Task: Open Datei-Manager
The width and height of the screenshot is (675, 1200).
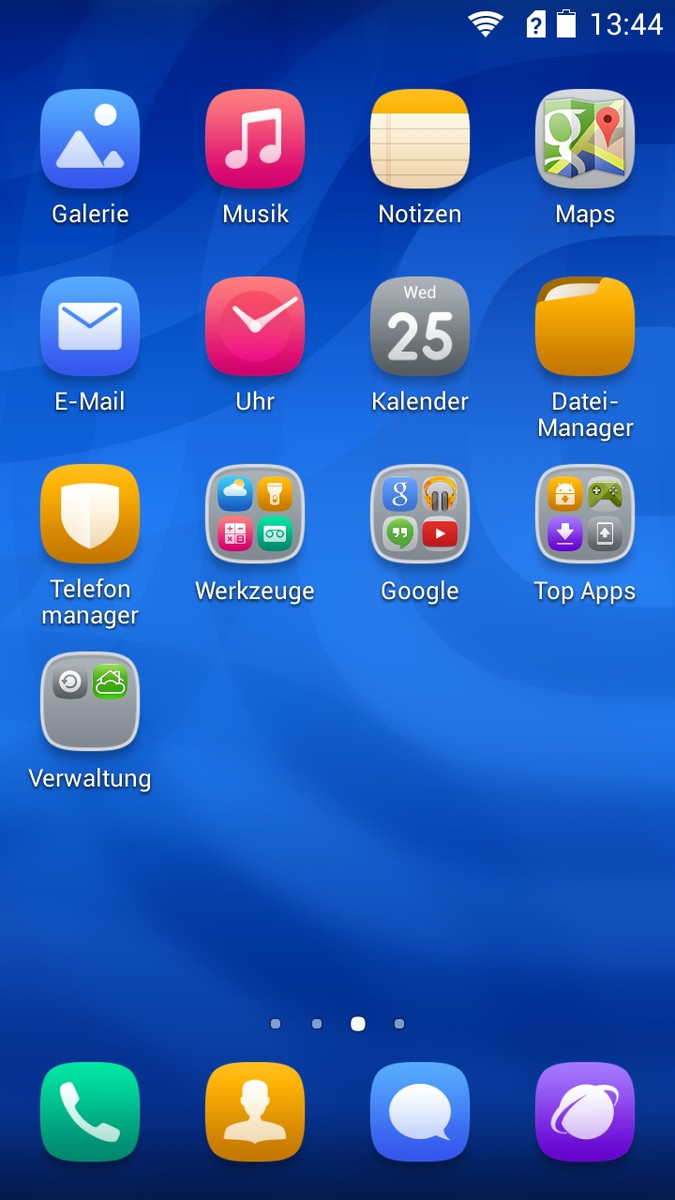Action: pyautogui.click(x=585, y=327)
